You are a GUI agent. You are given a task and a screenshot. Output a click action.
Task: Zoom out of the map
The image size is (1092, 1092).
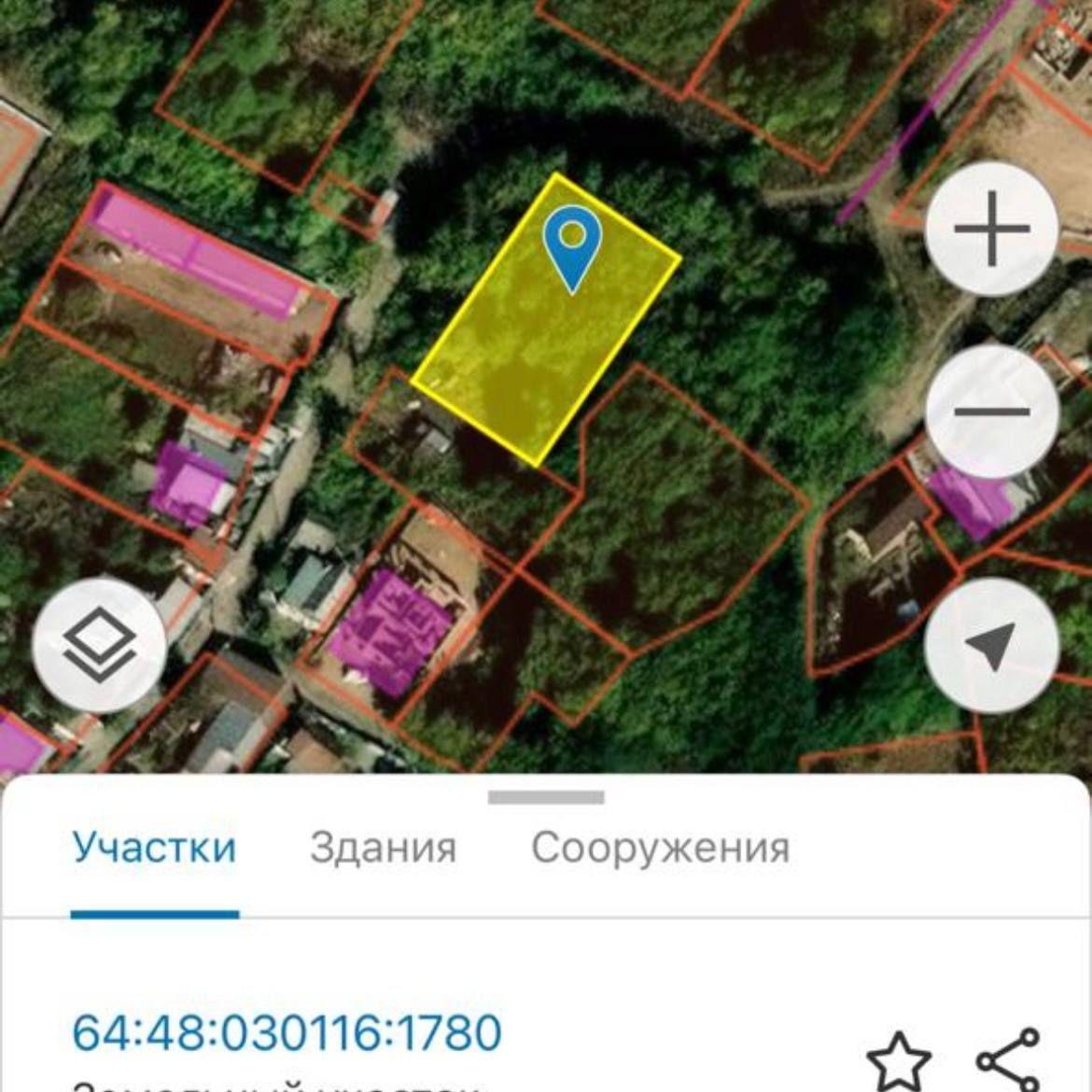tap(991, 411)
